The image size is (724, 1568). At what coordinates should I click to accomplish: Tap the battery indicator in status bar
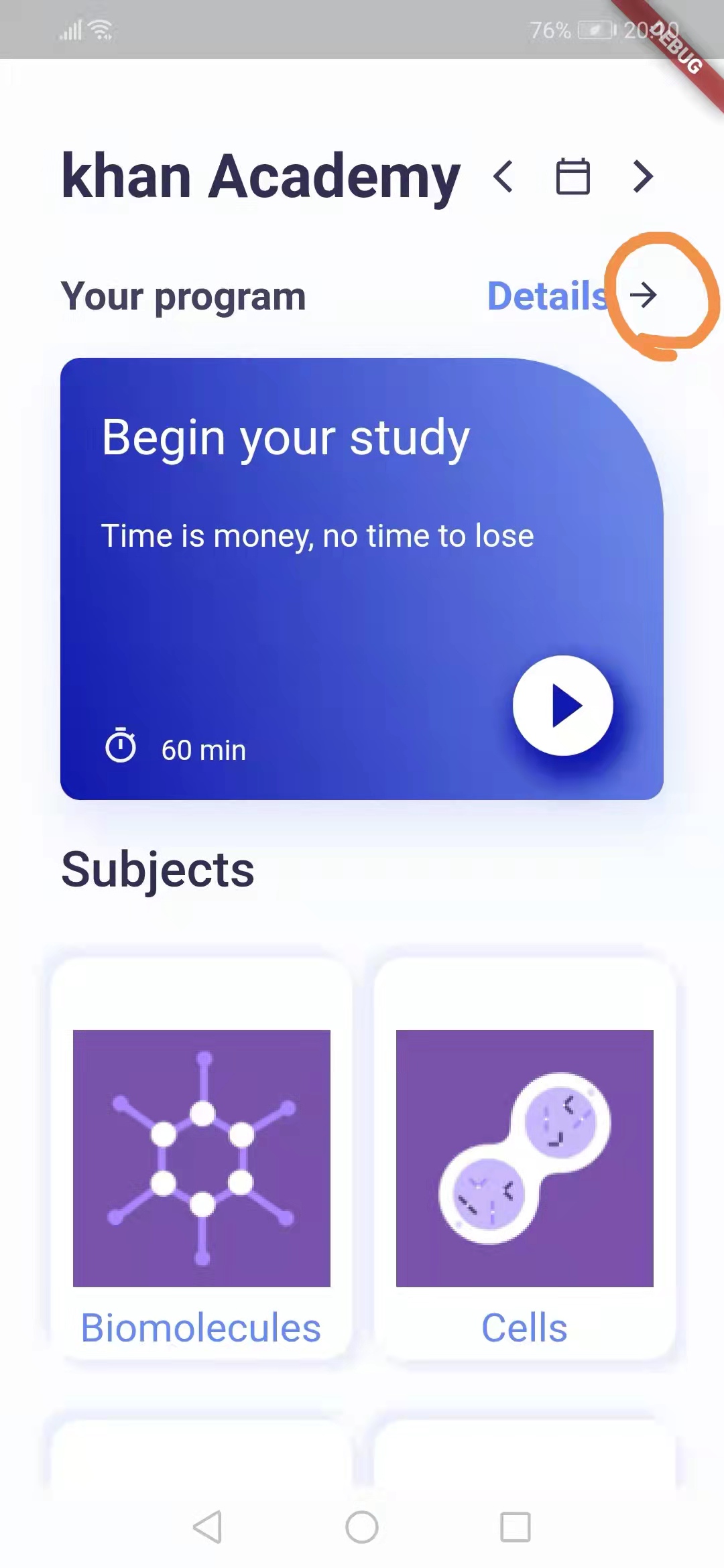pyautogui.click(x=595, y=30)
